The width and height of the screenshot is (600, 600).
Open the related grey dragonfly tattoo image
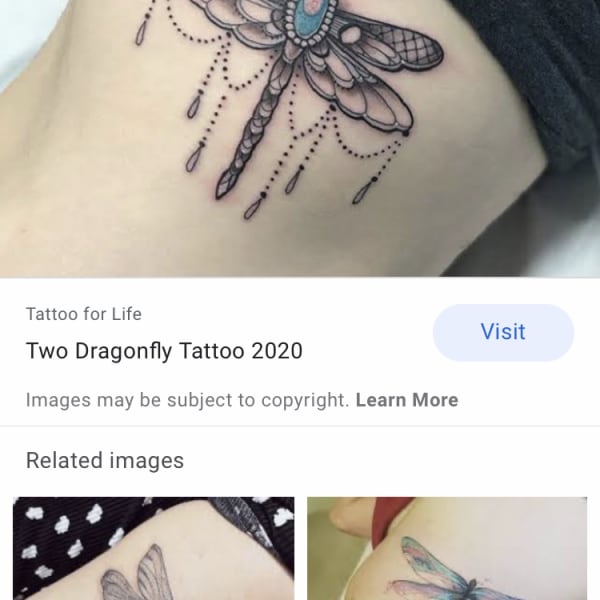click(x=154, y=552)
